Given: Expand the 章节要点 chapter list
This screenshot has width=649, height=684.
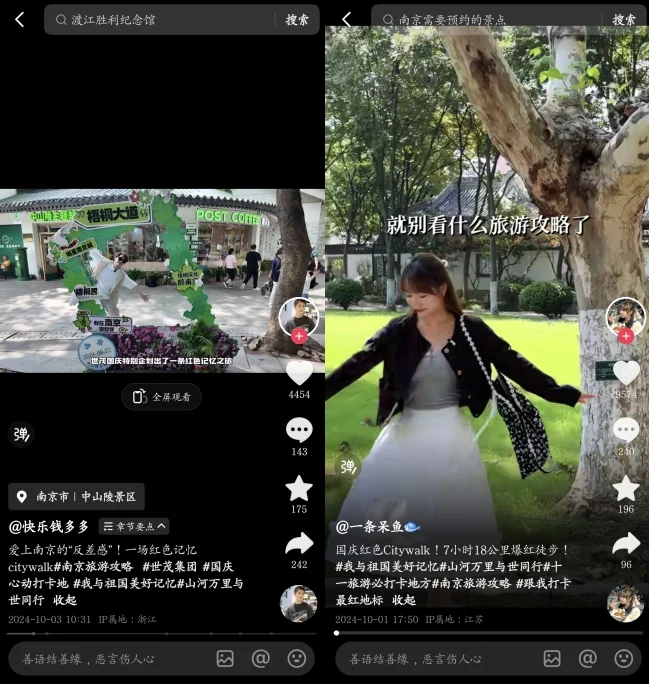Looking at the screenshot, I should pos(134,526).
